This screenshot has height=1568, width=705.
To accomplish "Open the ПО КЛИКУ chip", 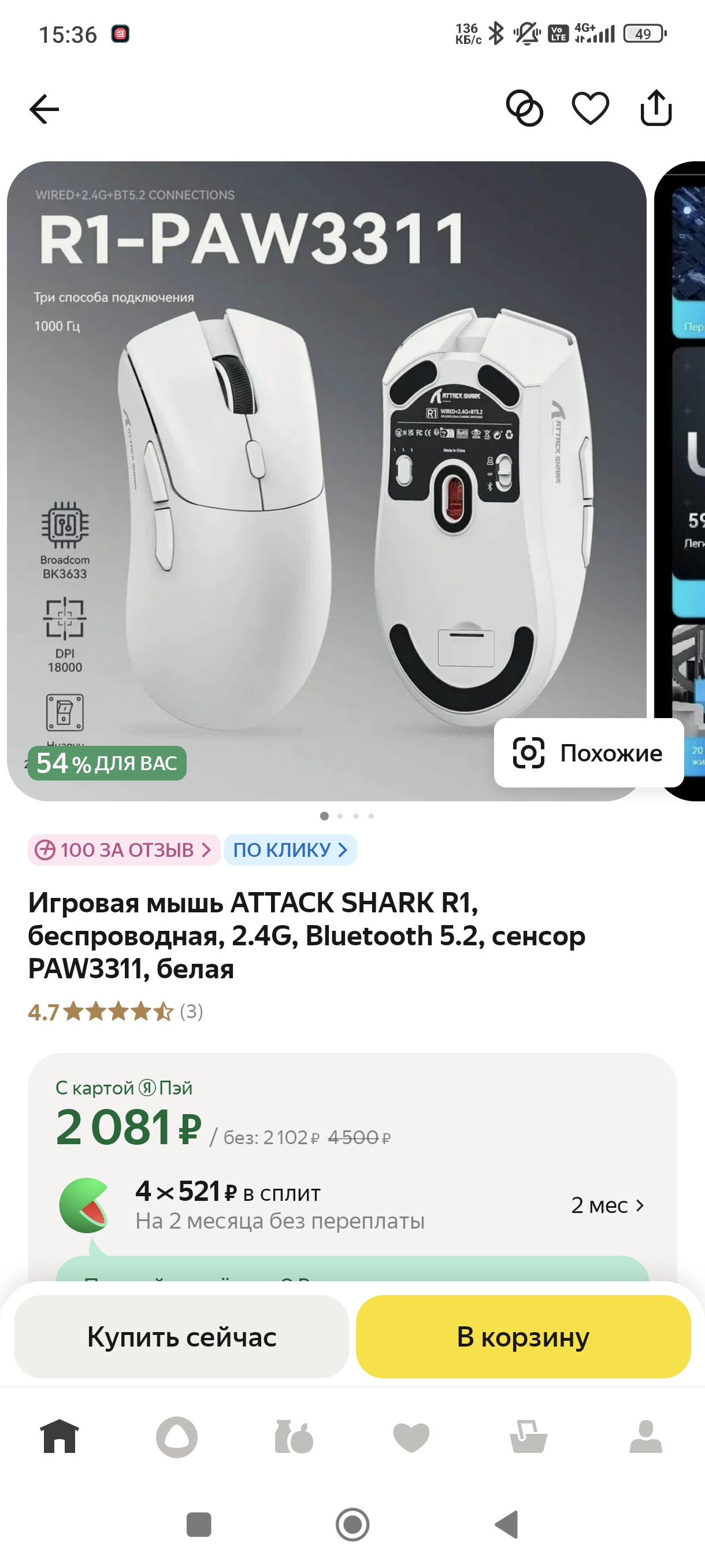I will coord(290,850).
